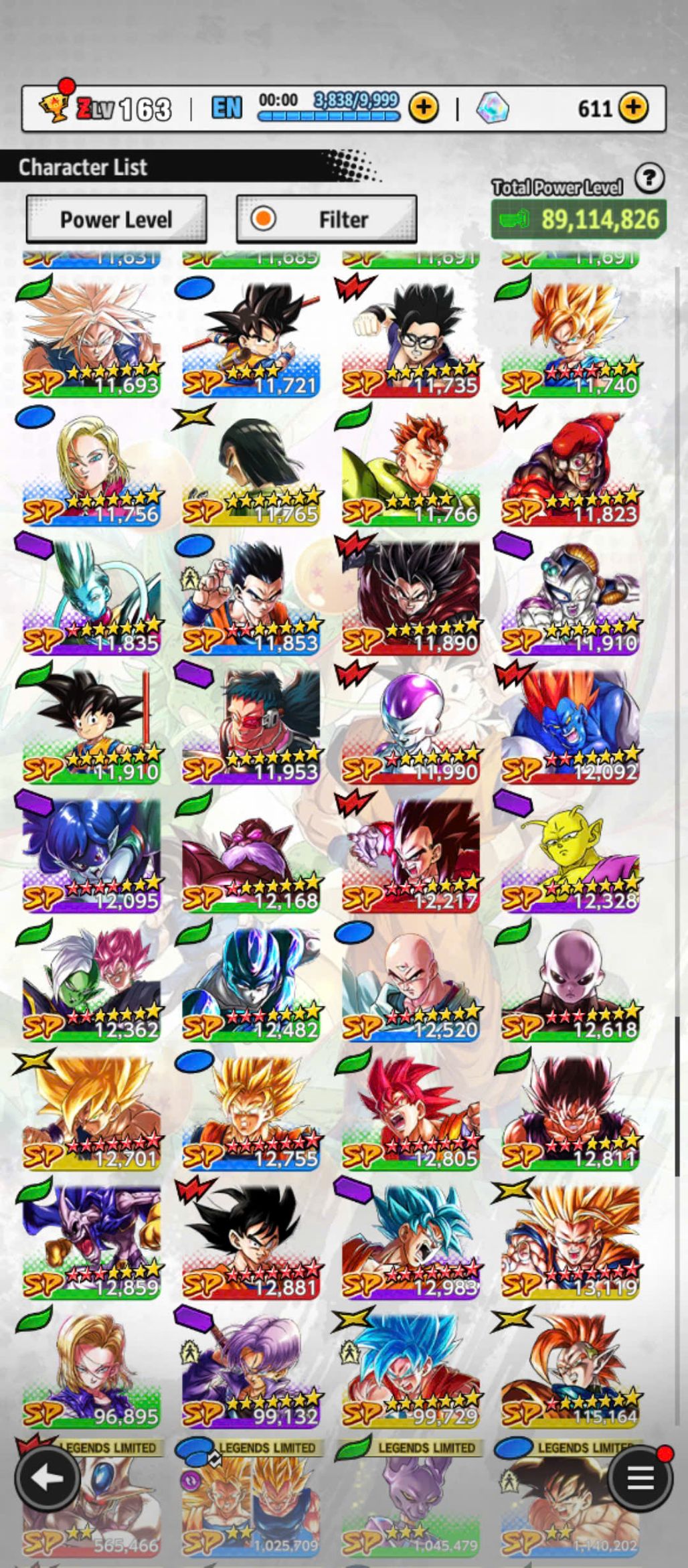Add energy with the plus button
Image resolution: width=688 pixels, height=1568 pixels.
423,107
